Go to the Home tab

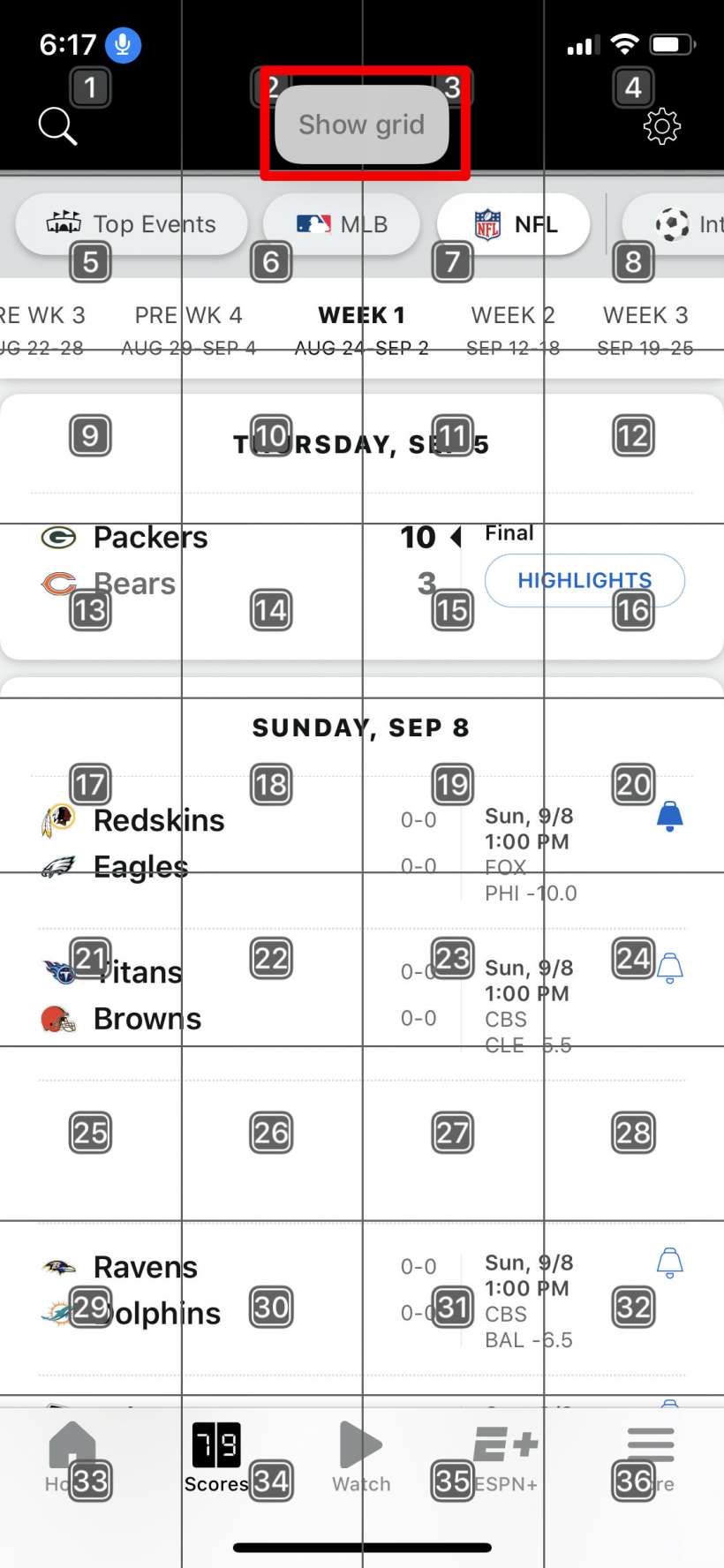[x=72, y=1457]
